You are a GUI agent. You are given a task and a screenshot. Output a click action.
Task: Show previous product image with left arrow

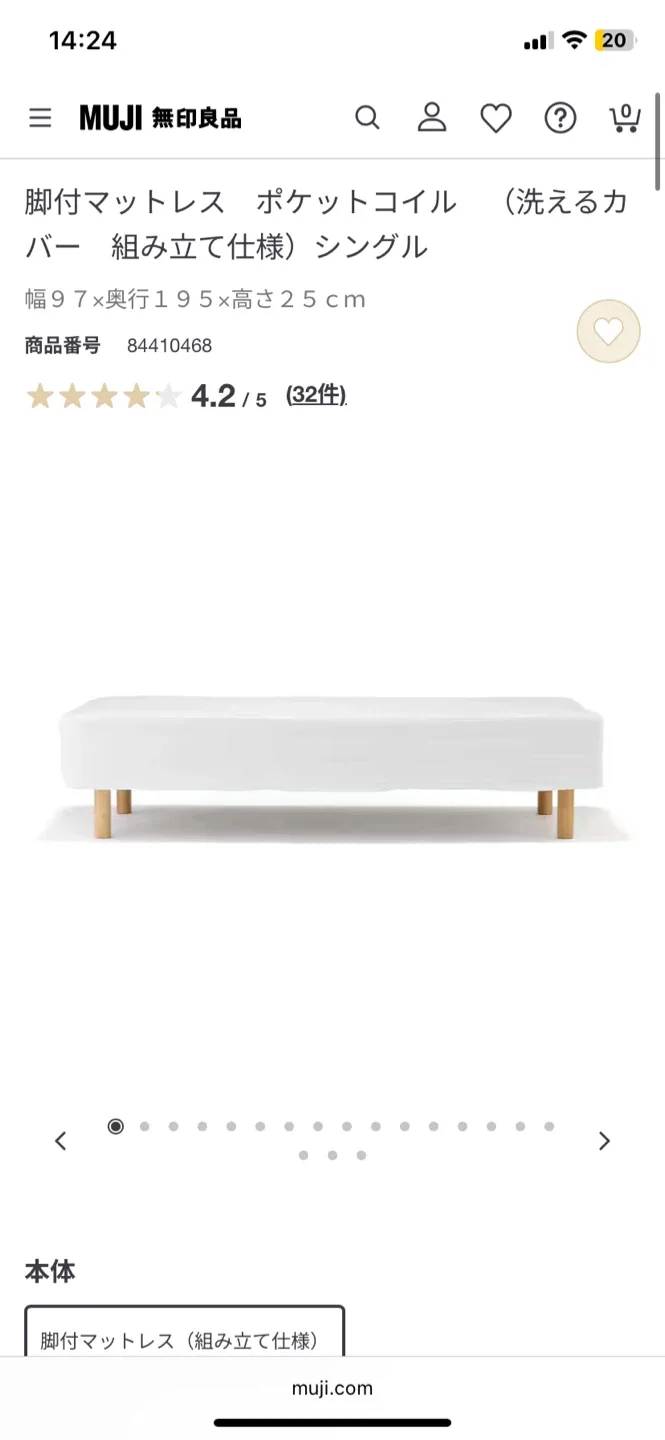60,1141
